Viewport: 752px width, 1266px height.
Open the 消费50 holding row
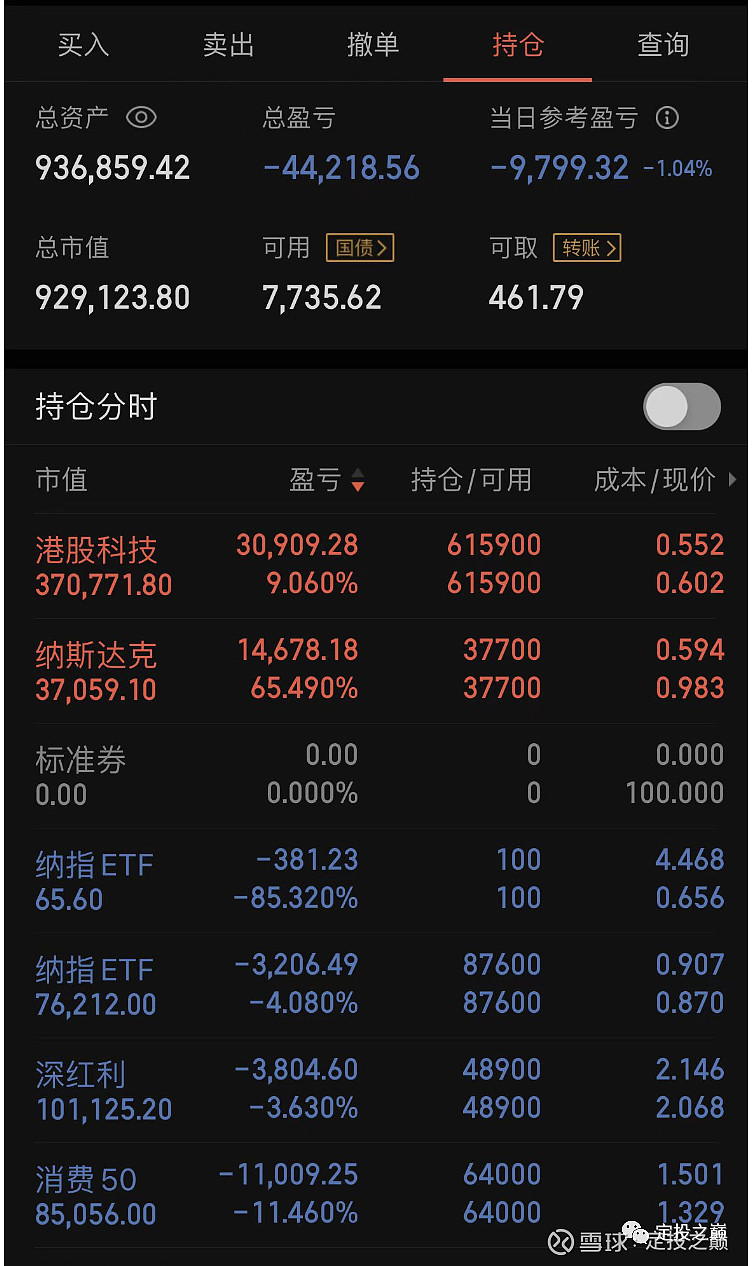coord(376,1195)
